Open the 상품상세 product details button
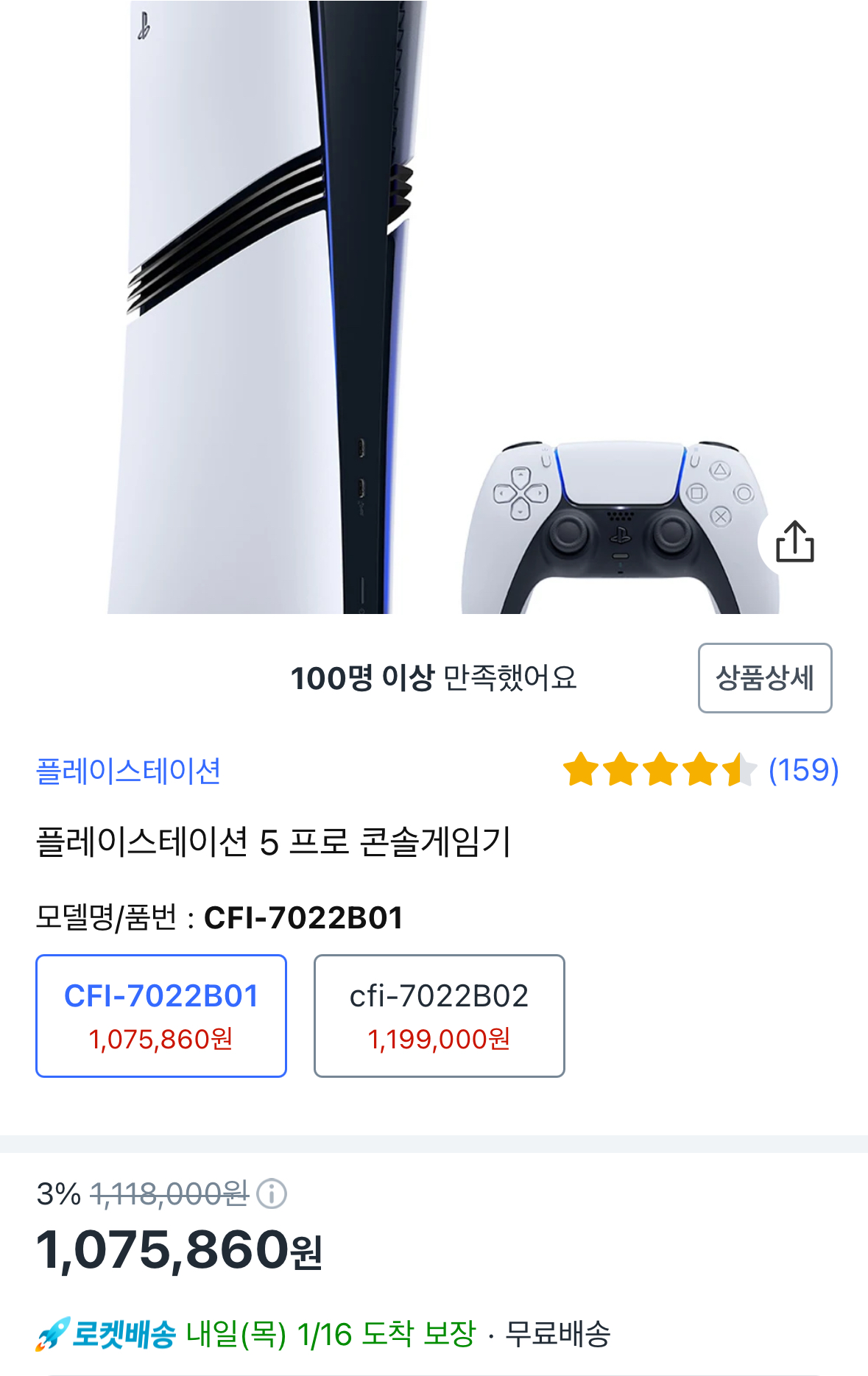 (x=764, y=677)
